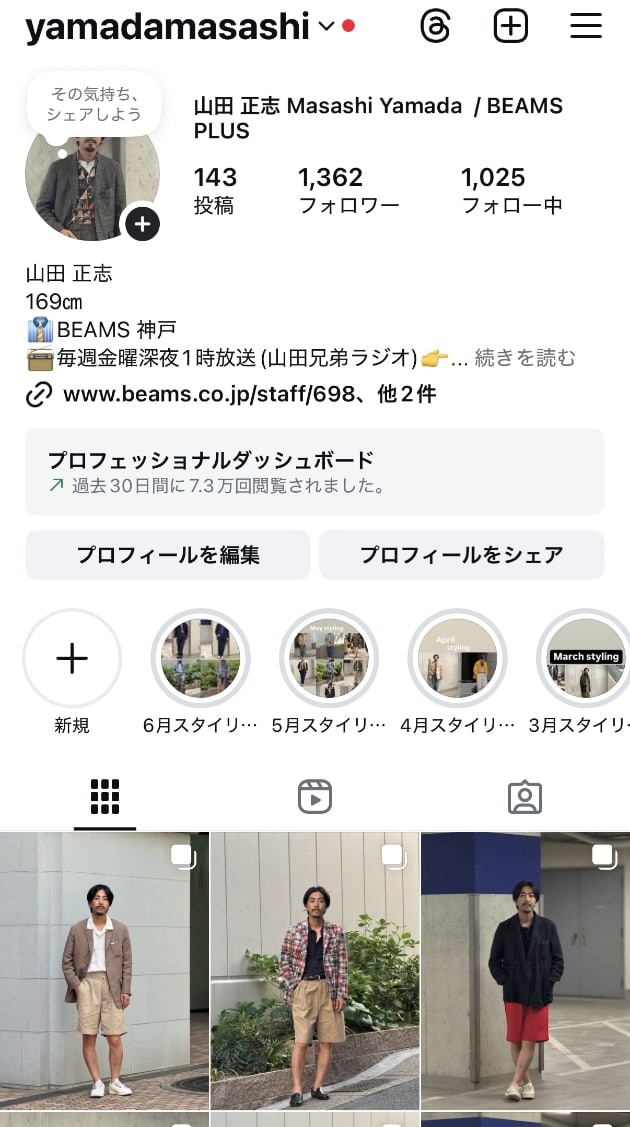Switch to the Reels tab
Viewport: 630px width, 1127px height.
click(x=315, y=797)
